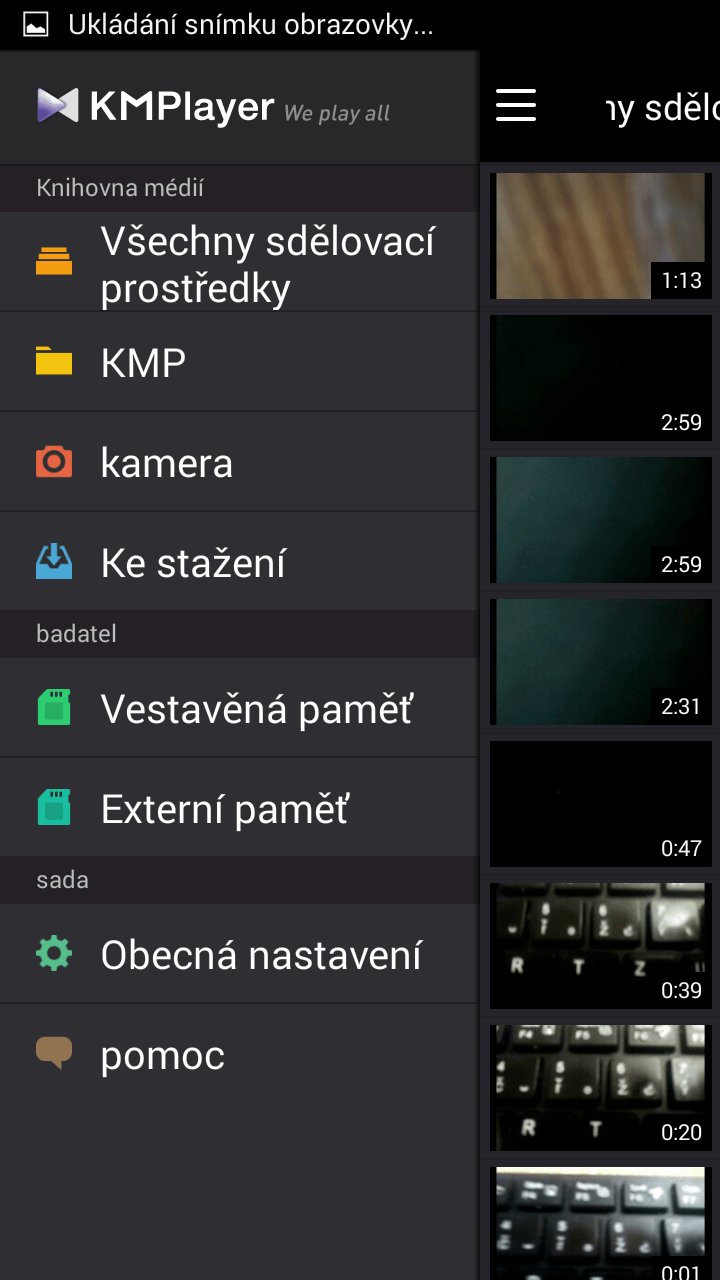The width and height of the screenshot is (720, 1280).
Task: Open Všechny sdělovací prostředky library
Action: pyautogui.click(x=239, y=262)
